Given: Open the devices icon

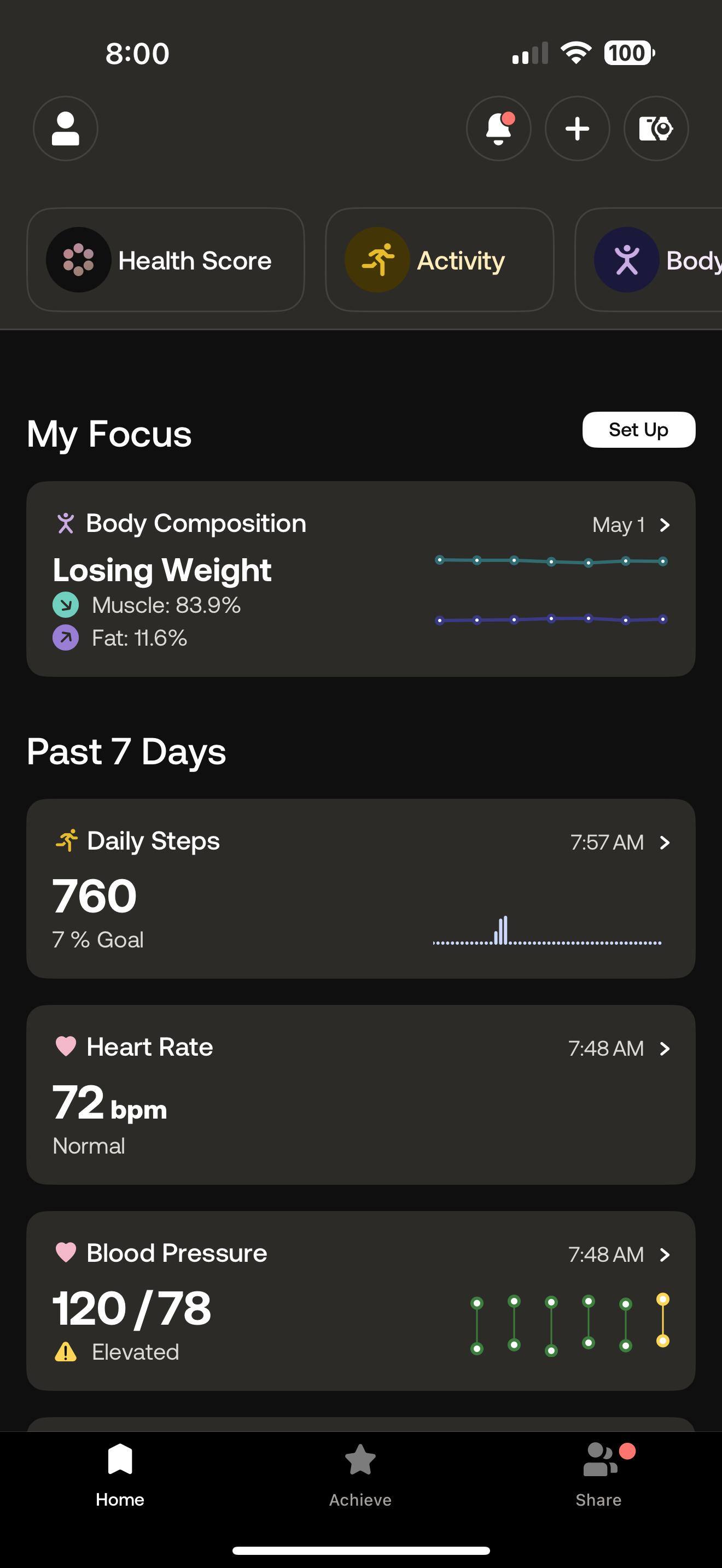Looking at the screenshot, I should (x=656, y=128).
